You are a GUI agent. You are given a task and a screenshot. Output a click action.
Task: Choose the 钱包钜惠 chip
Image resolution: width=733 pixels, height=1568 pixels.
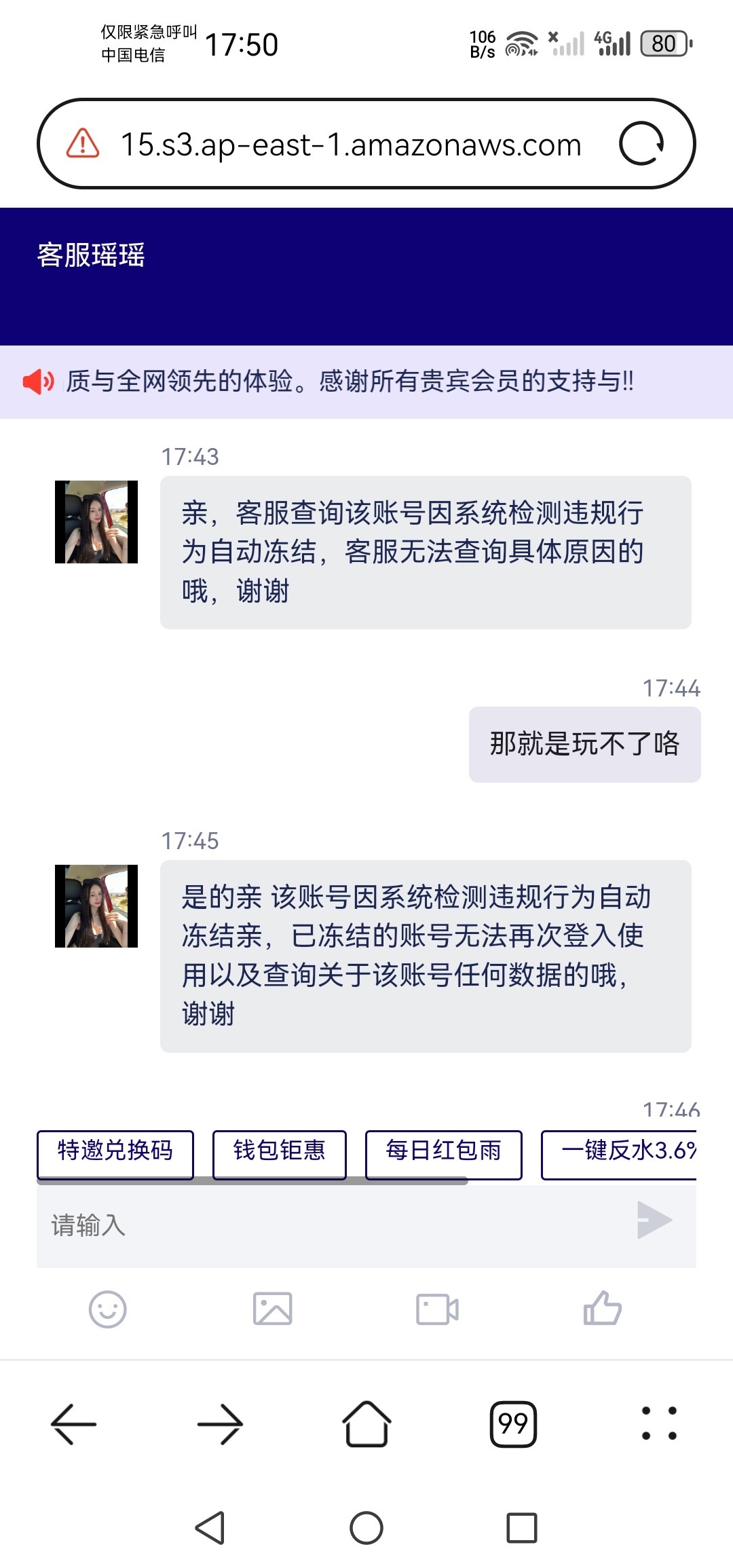tap(280, 1152)
